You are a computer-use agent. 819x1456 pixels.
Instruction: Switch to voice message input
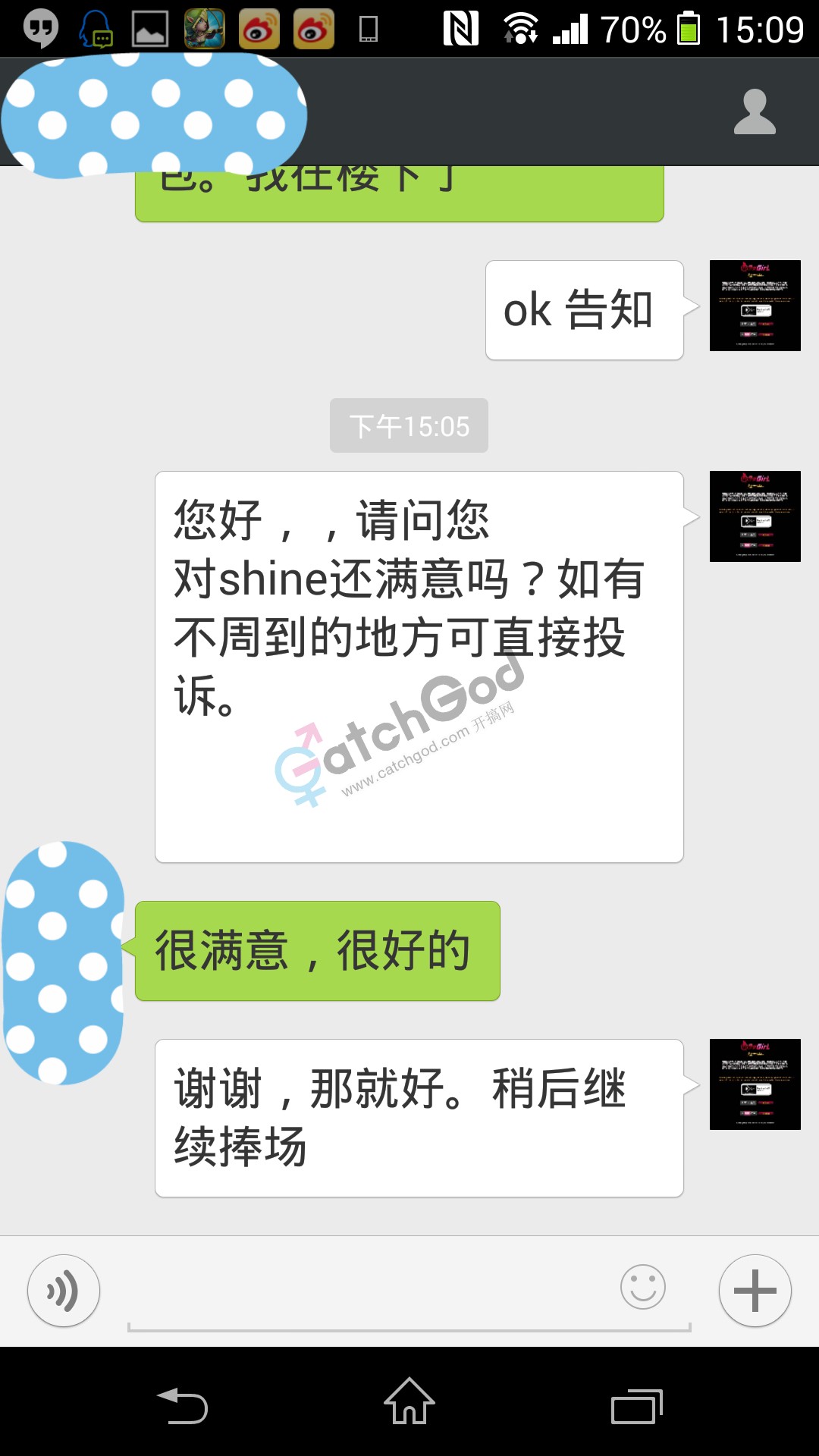tap(64, 1290)
